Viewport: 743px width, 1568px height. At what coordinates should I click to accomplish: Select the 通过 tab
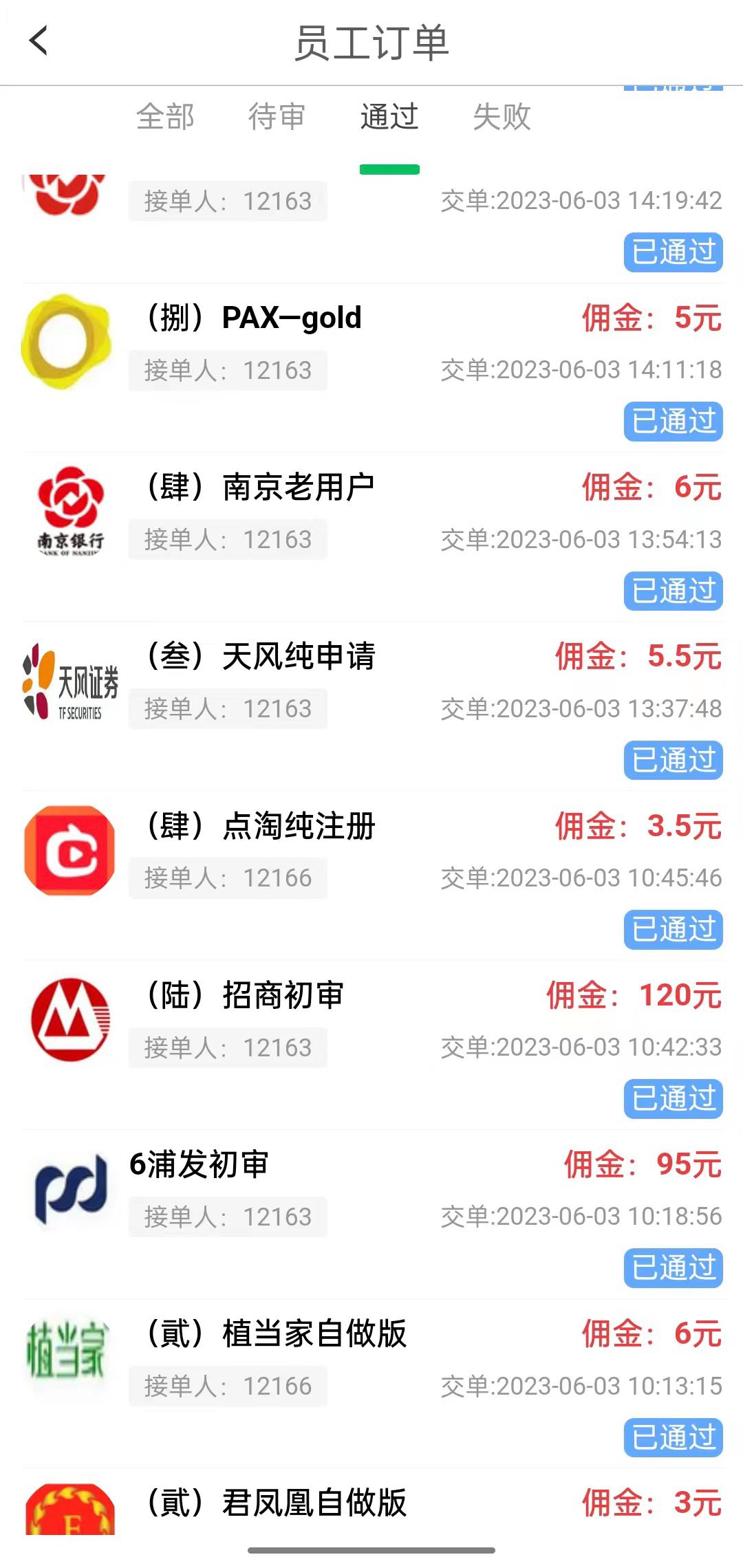pos(389,116)
